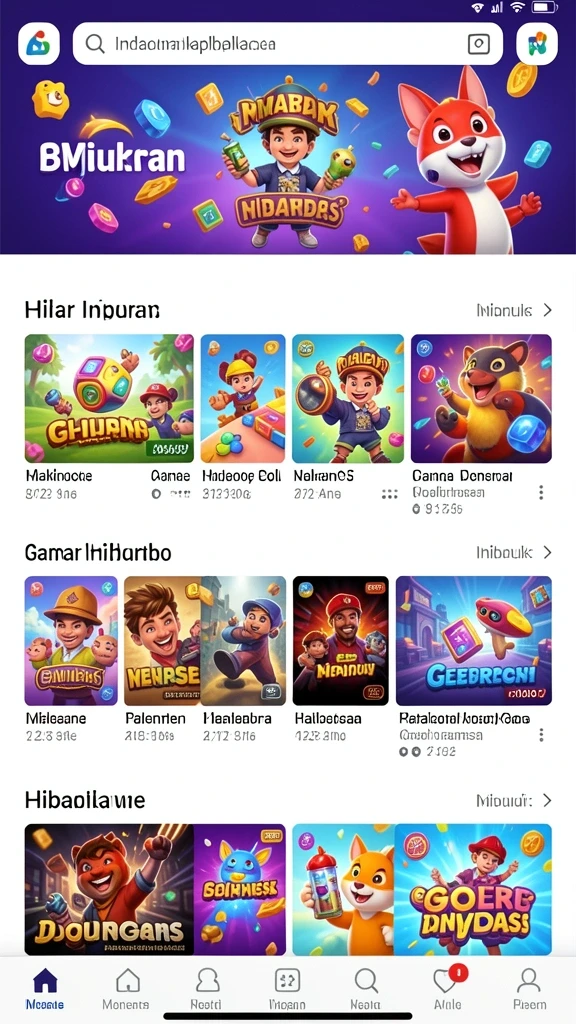Open the colorful app icon left of search
Viewport: 576px width, 1024px height.
[39, 44]
